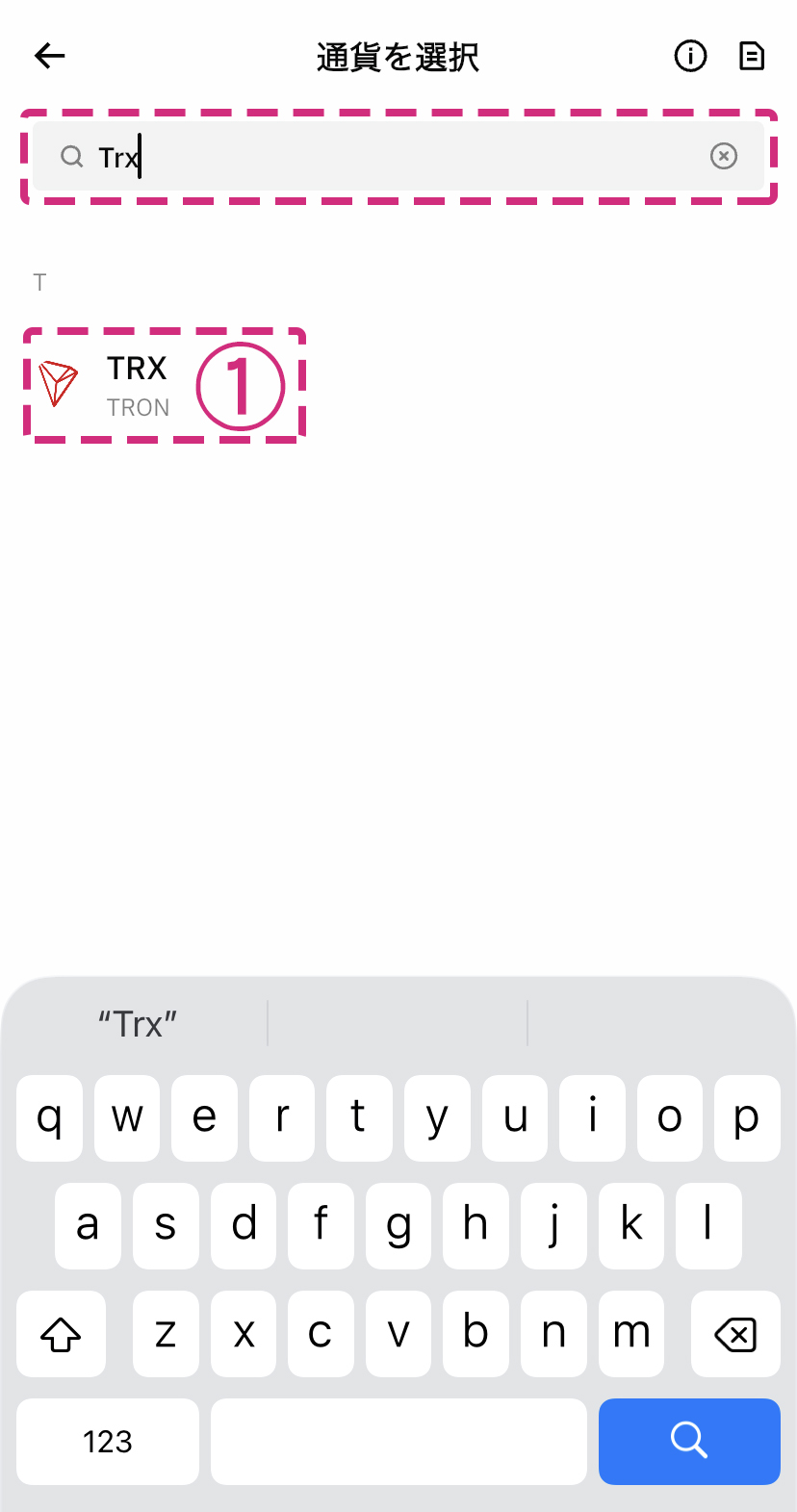797x1512 pixels.
Task: Tap the backspace key
Action: coord(735,1334)
